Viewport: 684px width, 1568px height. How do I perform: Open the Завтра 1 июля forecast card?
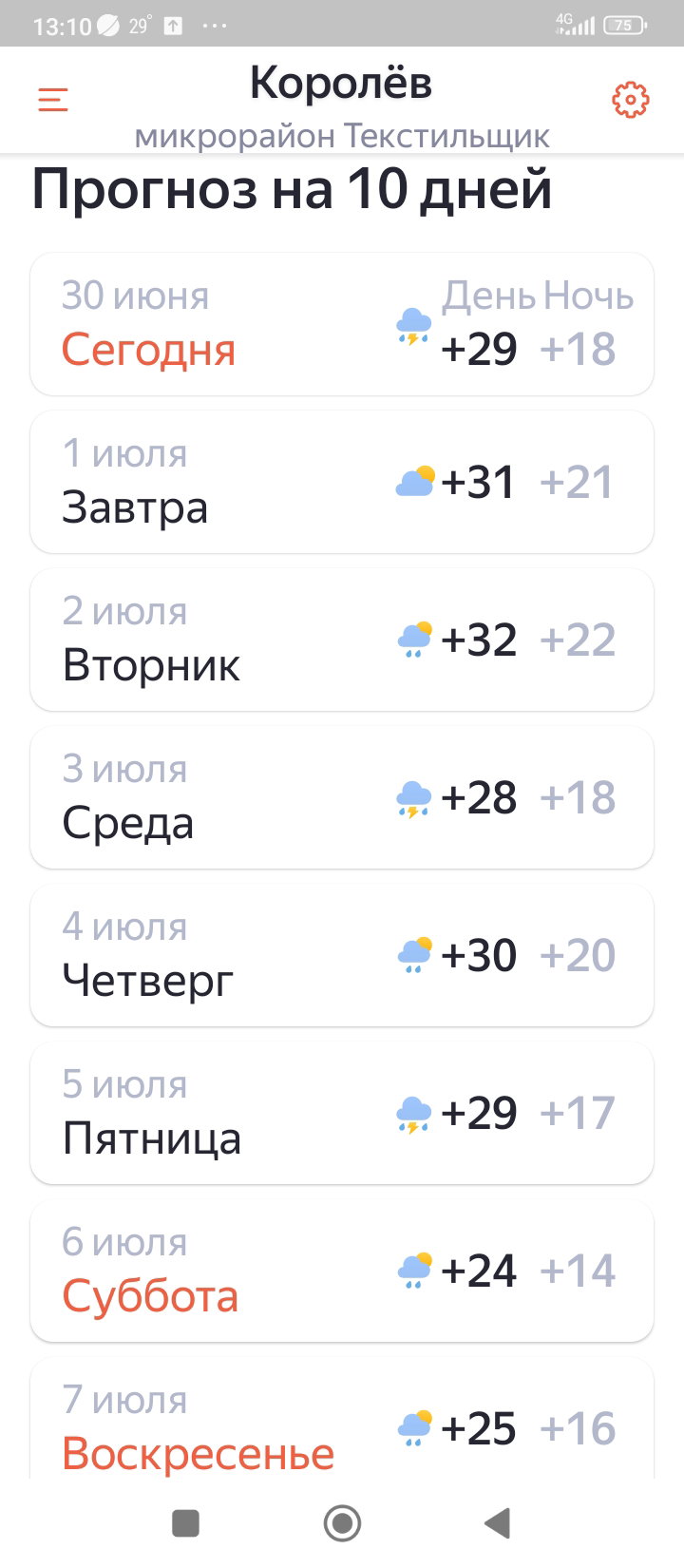[342, 482]
